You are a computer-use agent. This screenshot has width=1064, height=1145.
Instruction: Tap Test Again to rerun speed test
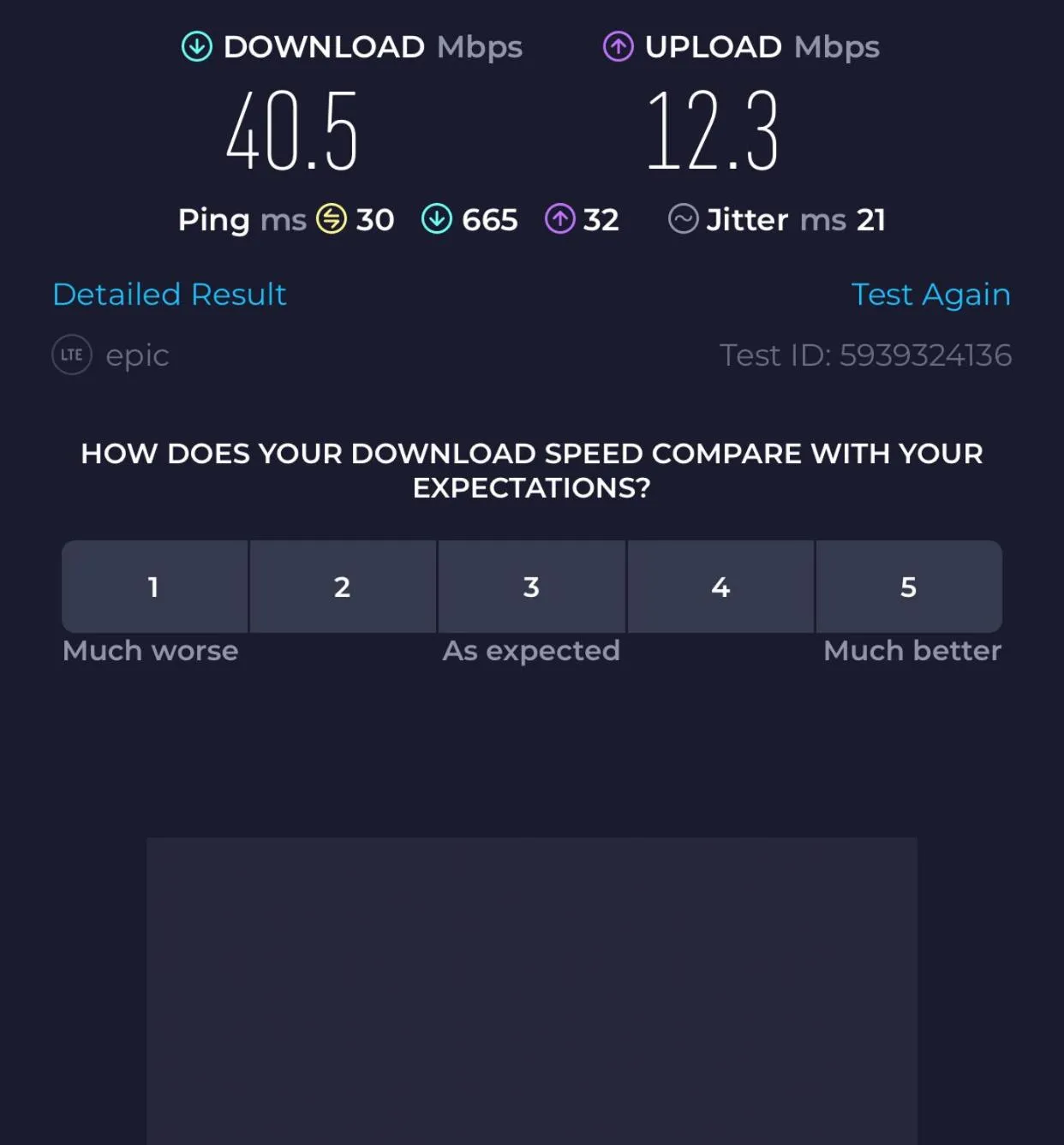click(930, 295)
